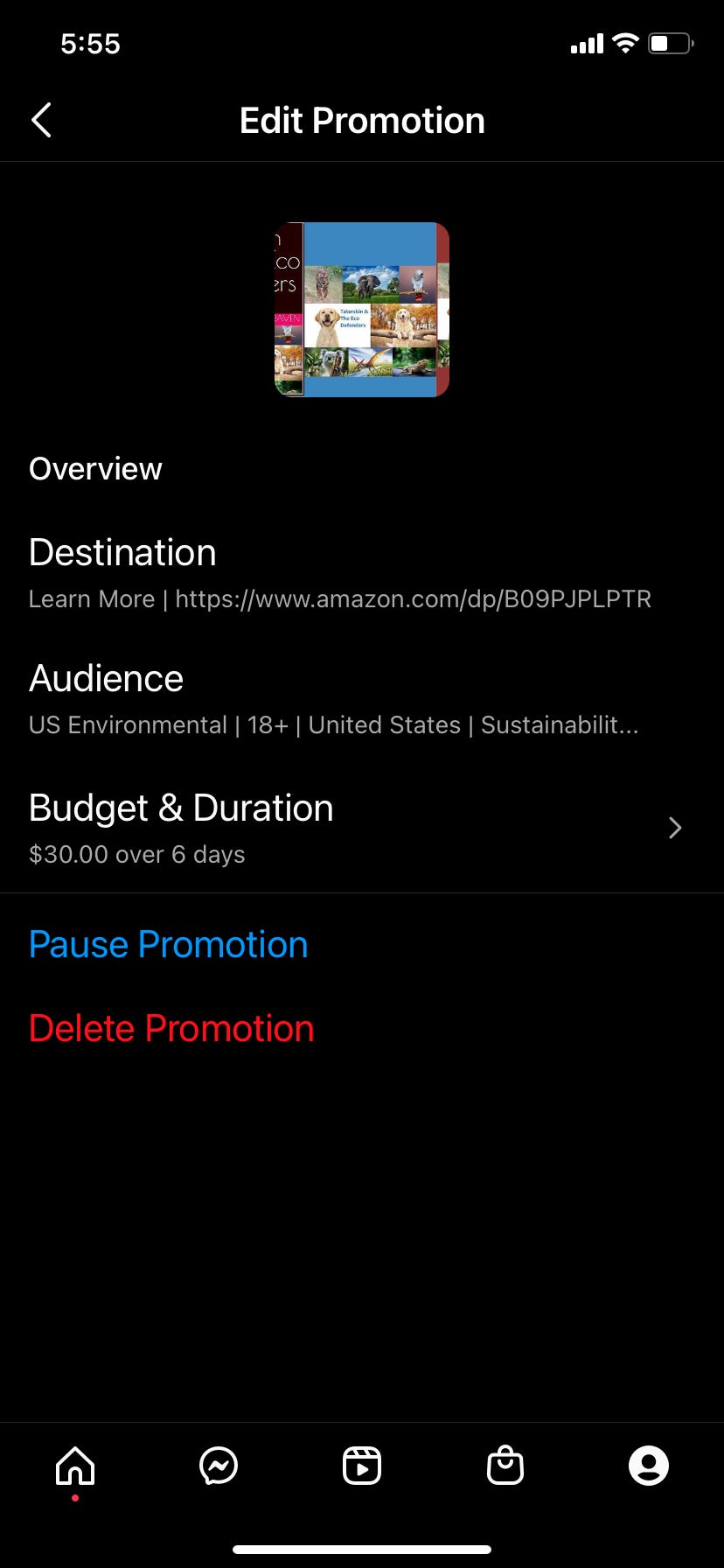Open the Messenger tab
Screen dimensions: 724x1568
(219, 1466)
